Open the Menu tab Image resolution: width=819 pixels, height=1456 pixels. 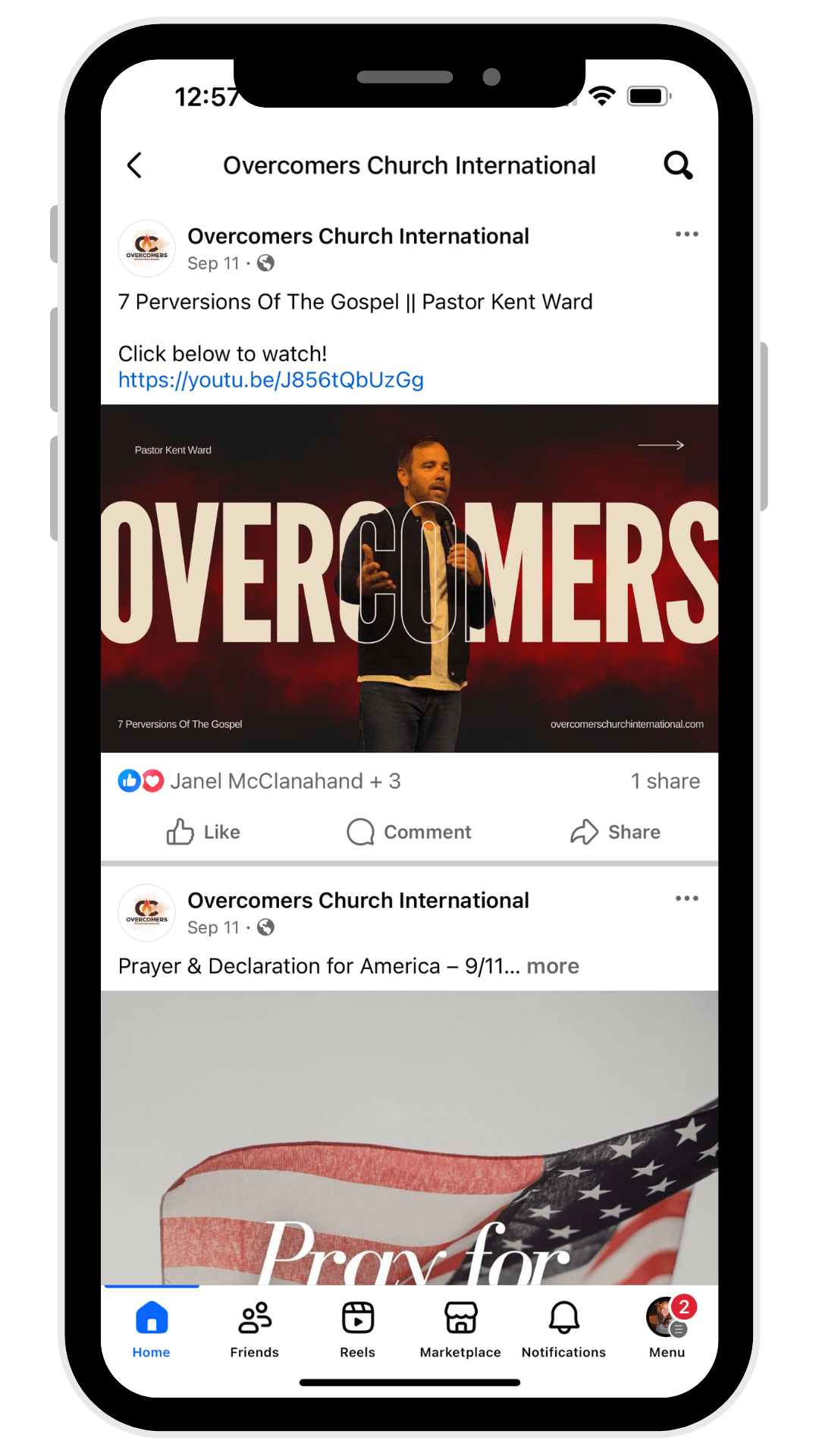[667, 1329]
